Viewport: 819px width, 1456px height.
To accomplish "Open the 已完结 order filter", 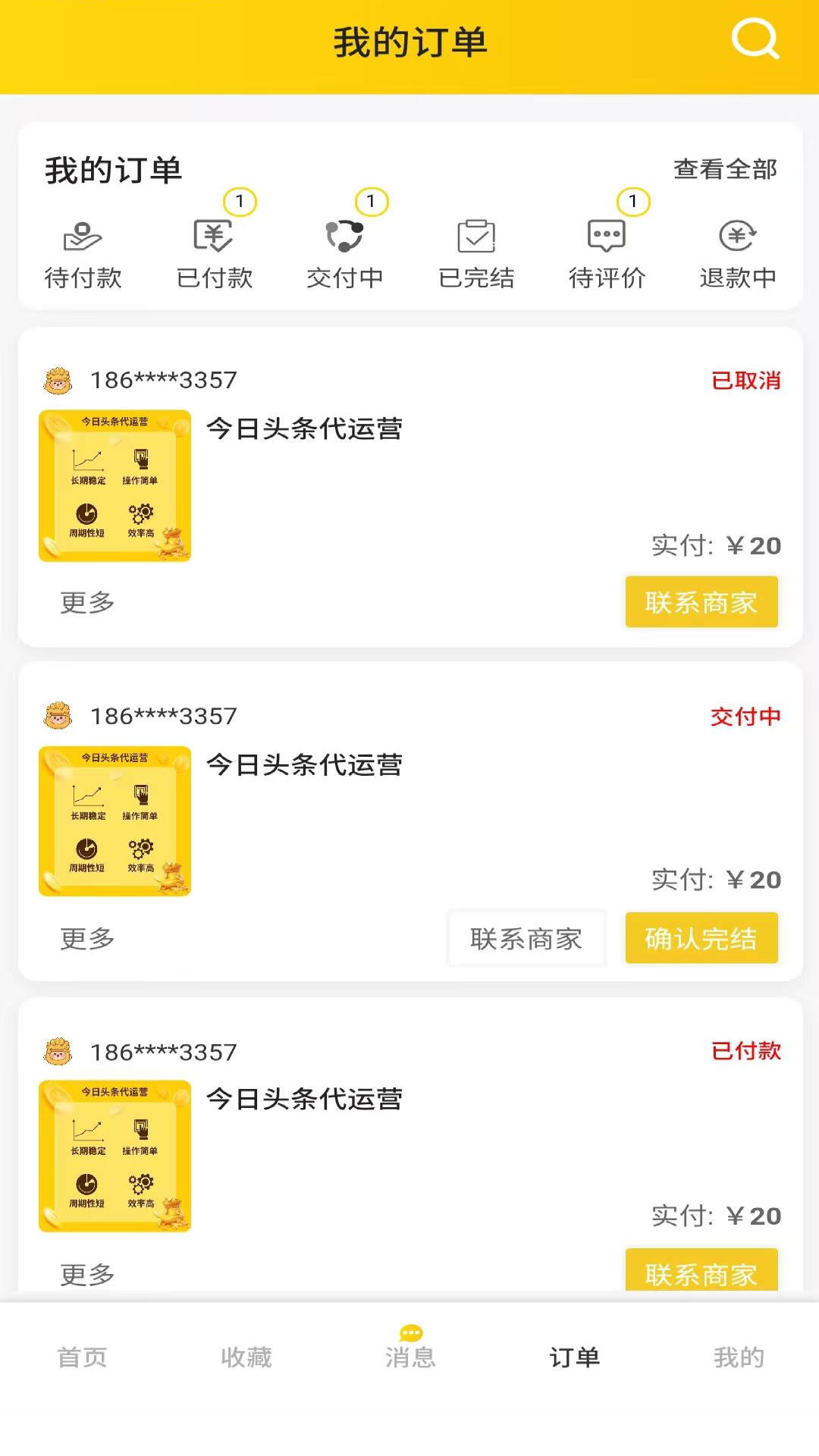I will pyautogui.click(x=476, y=255).
